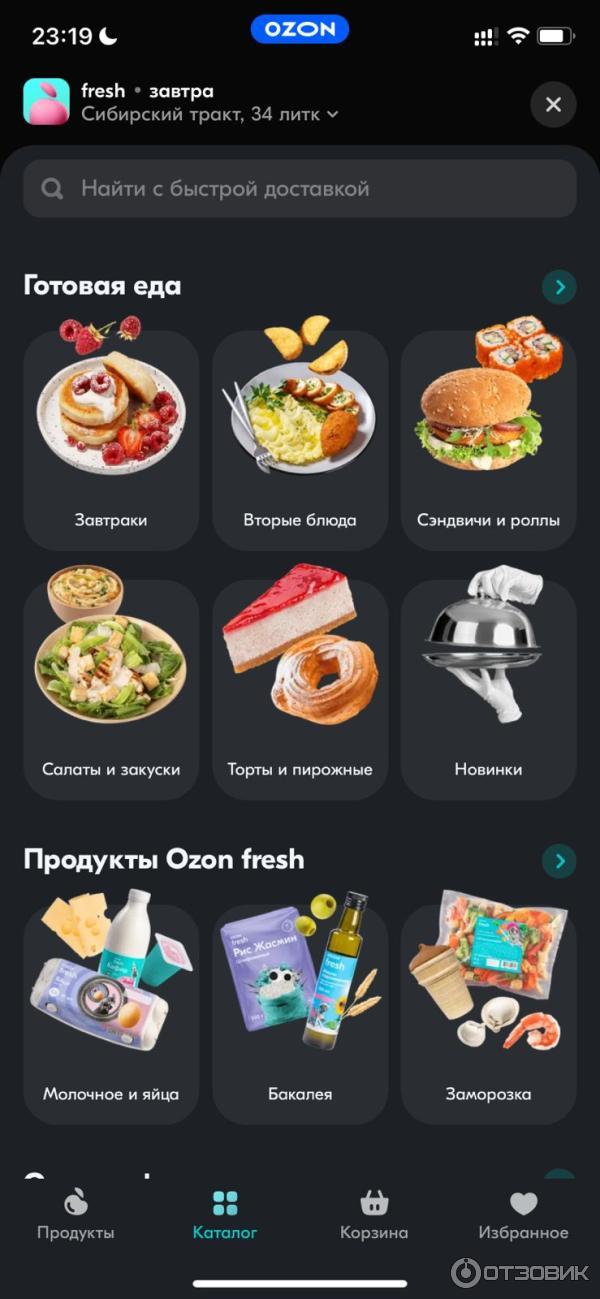Open the Вторые блюда category
The image size is (600, 1299).
click(x=300, y=440)
